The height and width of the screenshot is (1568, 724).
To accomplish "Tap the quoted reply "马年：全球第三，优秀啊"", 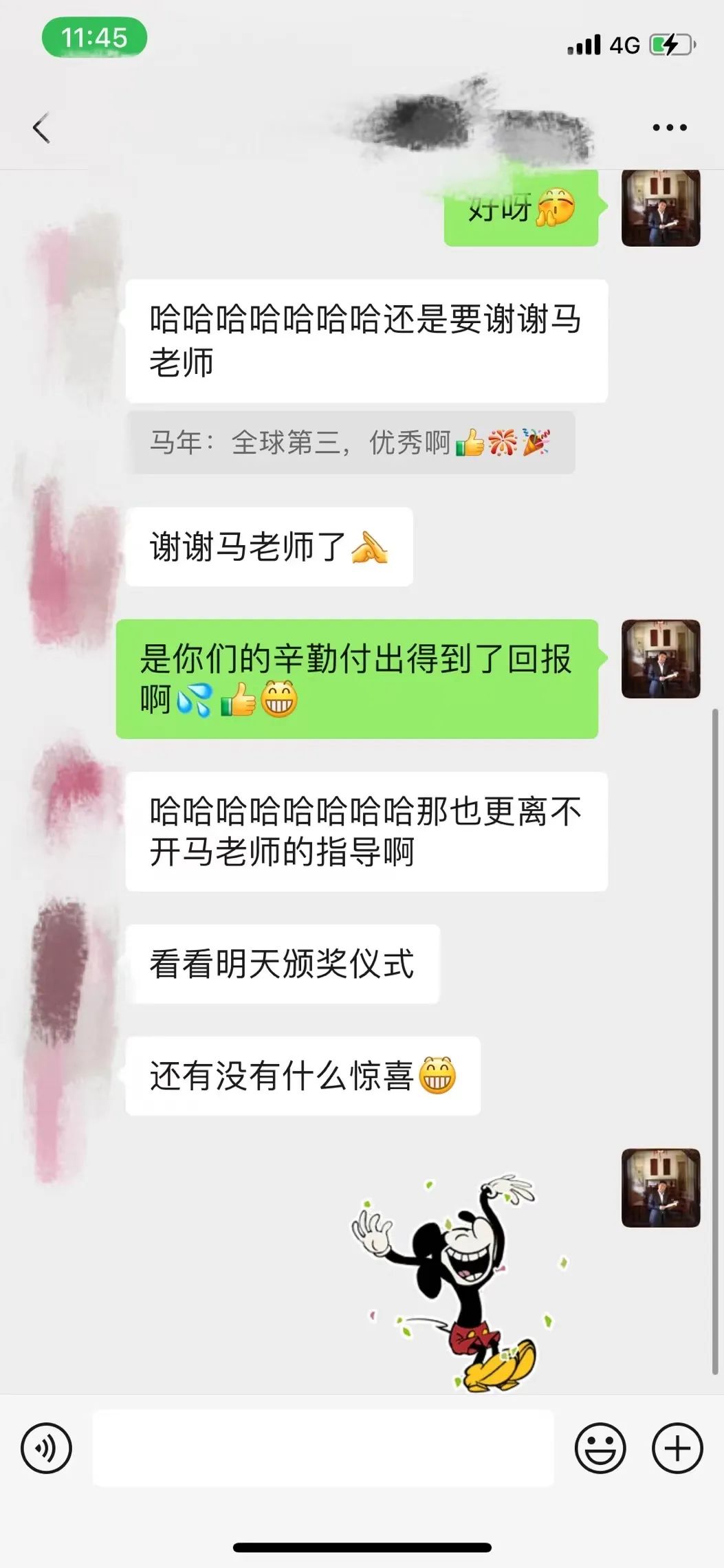I will click(351, 443).
